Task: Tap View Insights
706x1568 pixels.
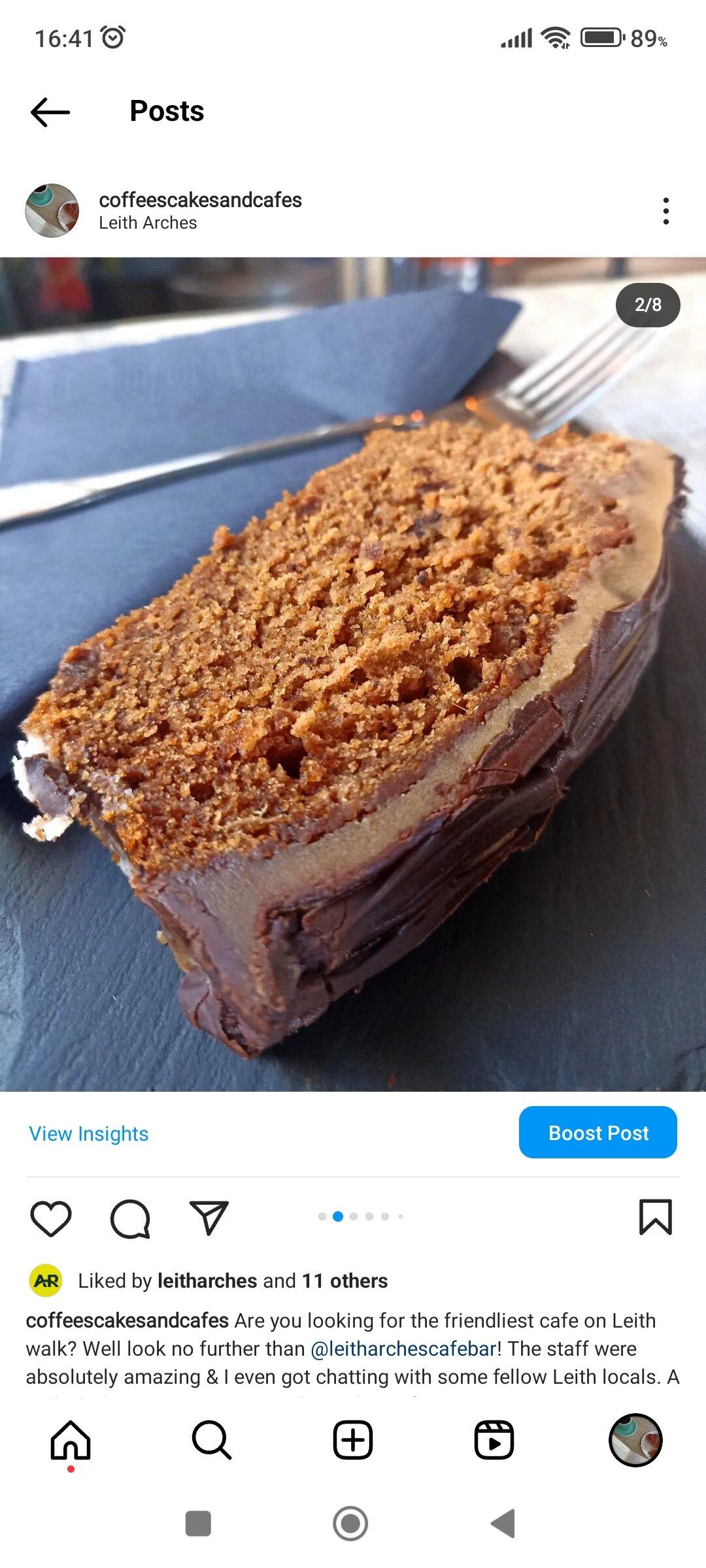Action: [x=89, y=1134]
